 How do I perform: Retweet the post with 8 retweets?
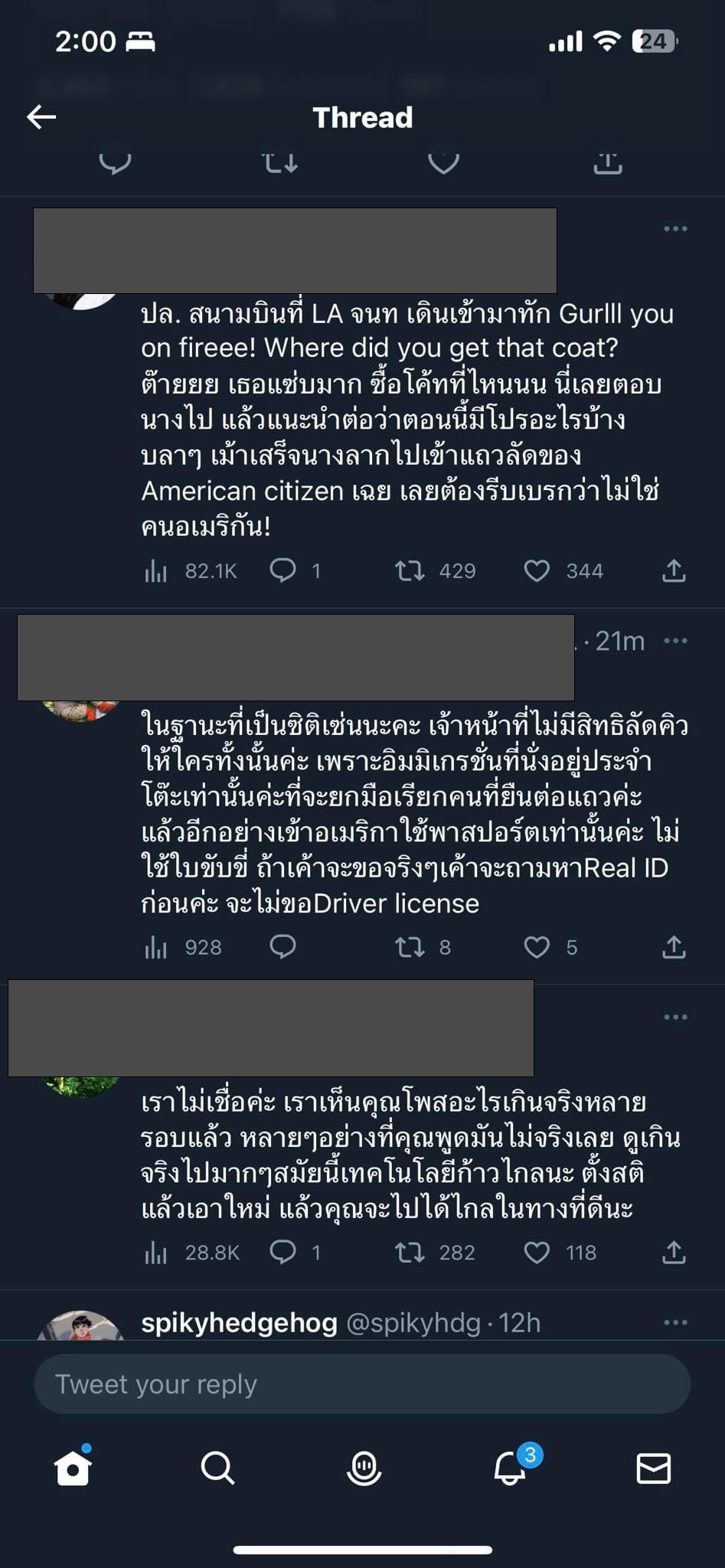click(410, 947)
